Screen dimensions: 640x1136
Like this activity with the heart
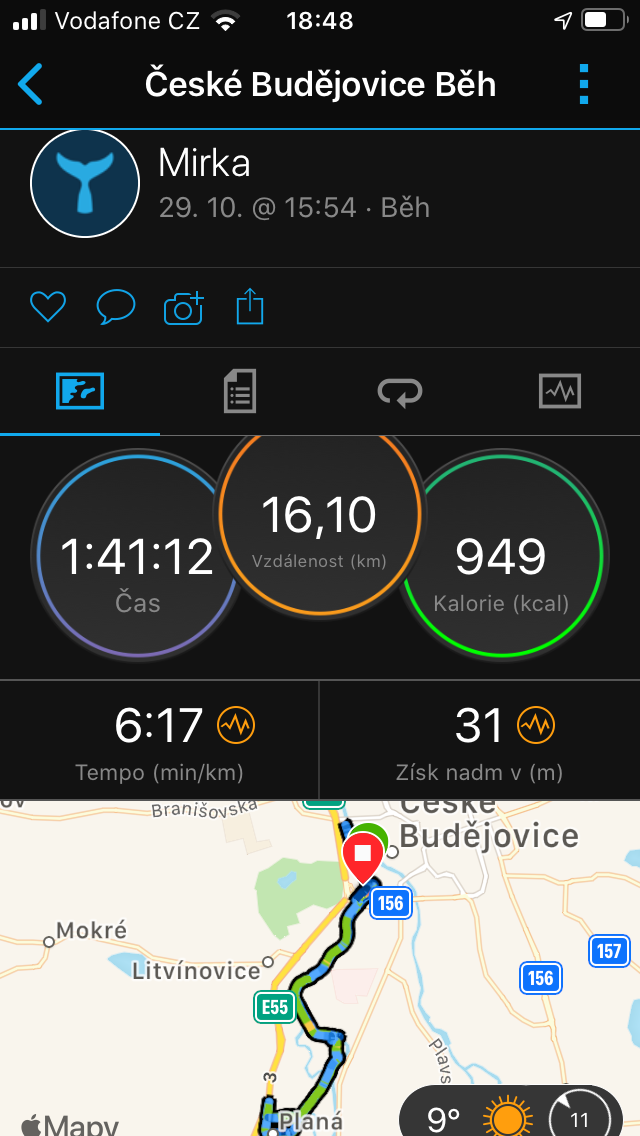tap(48, 306)
